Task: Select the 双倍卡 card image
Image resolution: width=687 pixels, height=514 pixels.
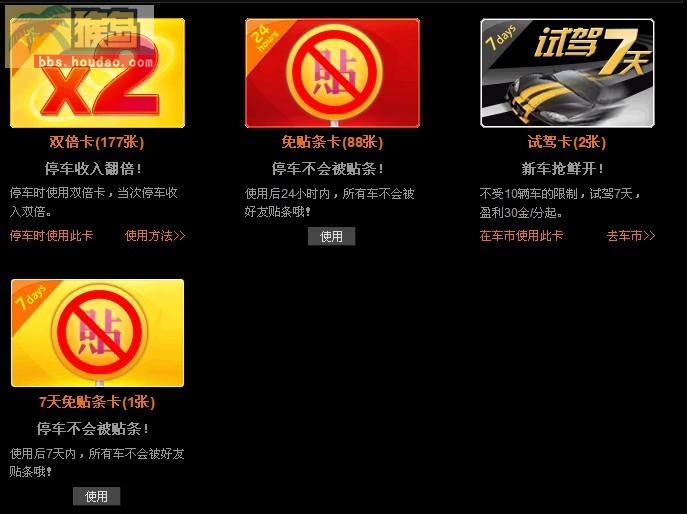Action: coord(97,73)
